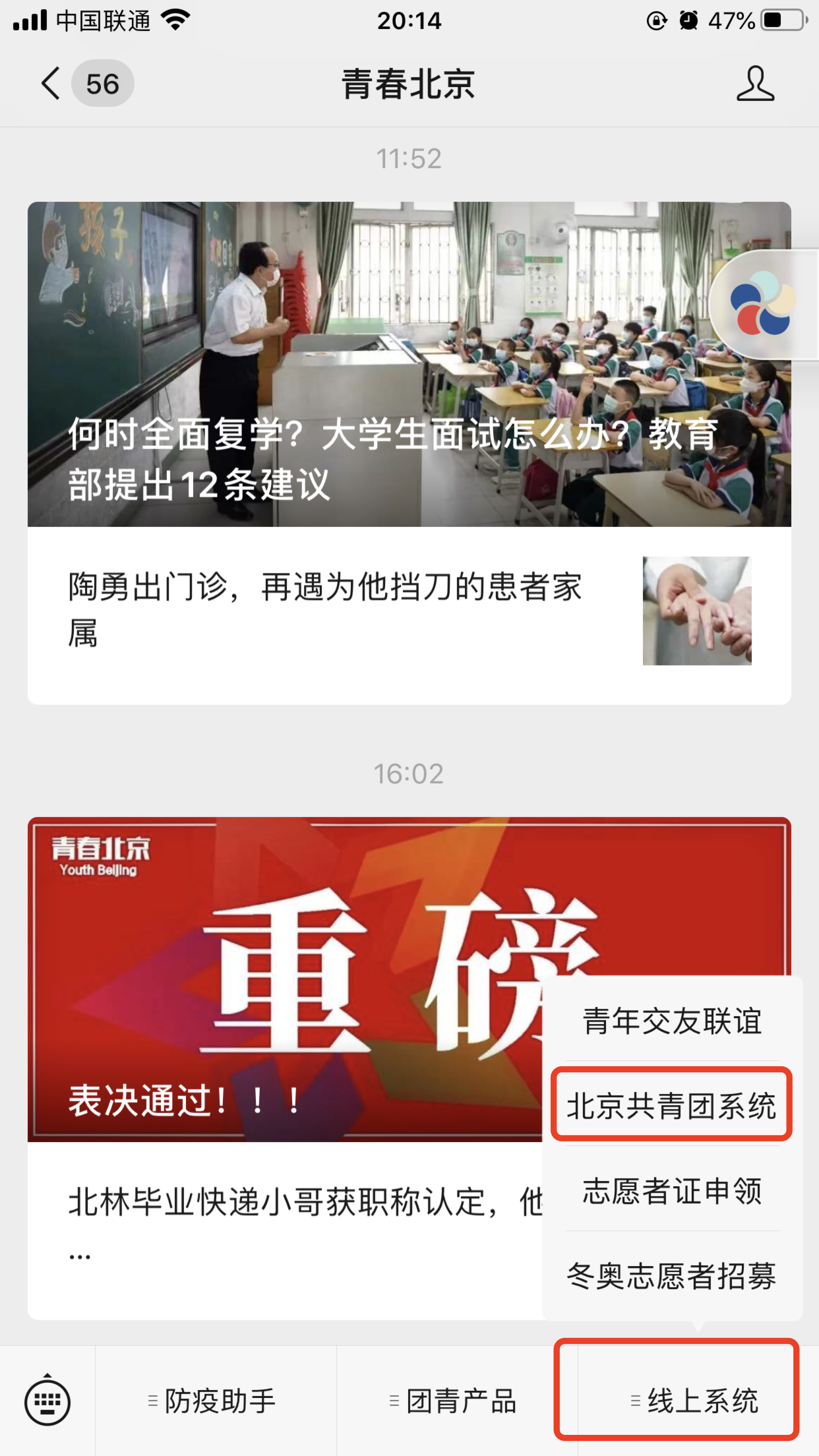Open the article about 何时全面复学

tap(409, 364)
